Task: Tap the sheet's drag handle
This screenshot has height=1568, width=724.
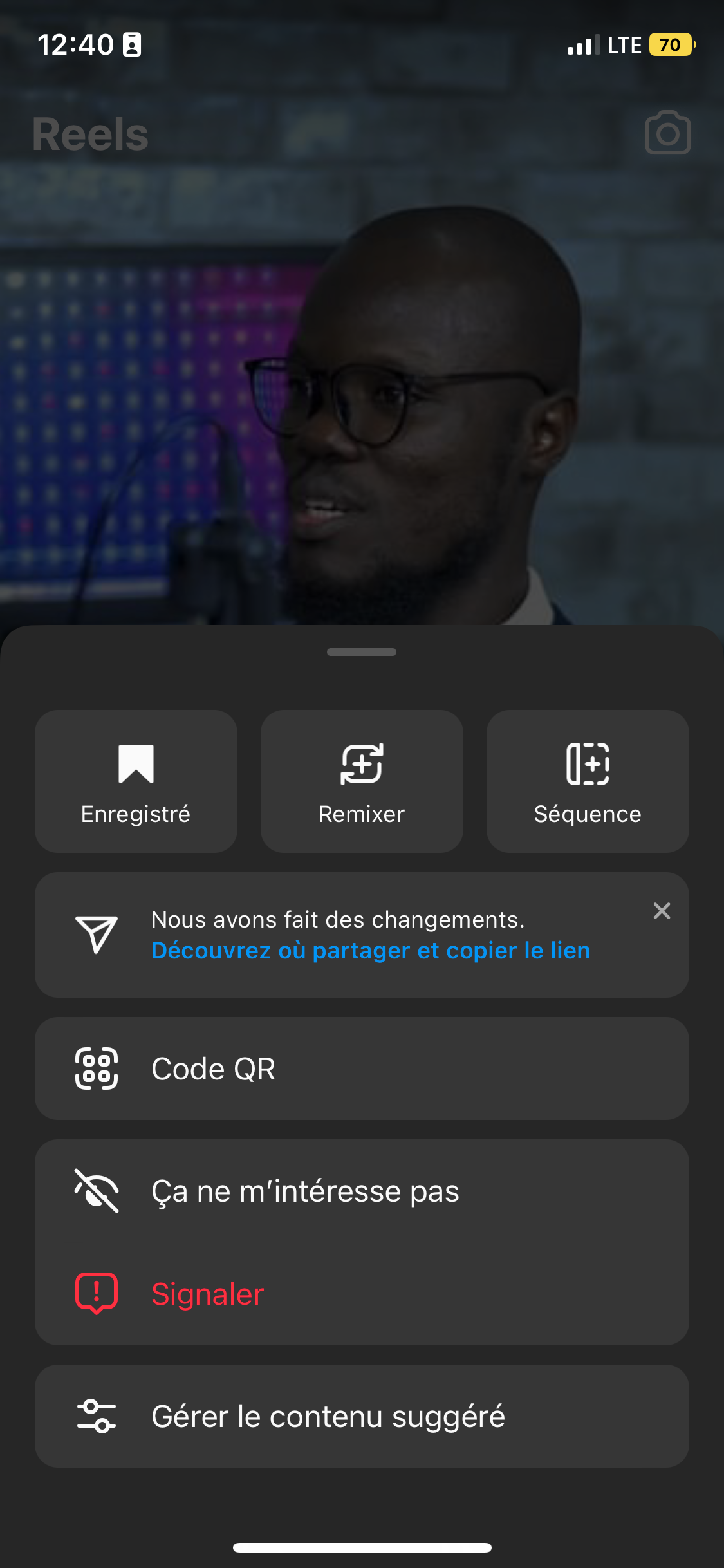Action: point(362,652)
